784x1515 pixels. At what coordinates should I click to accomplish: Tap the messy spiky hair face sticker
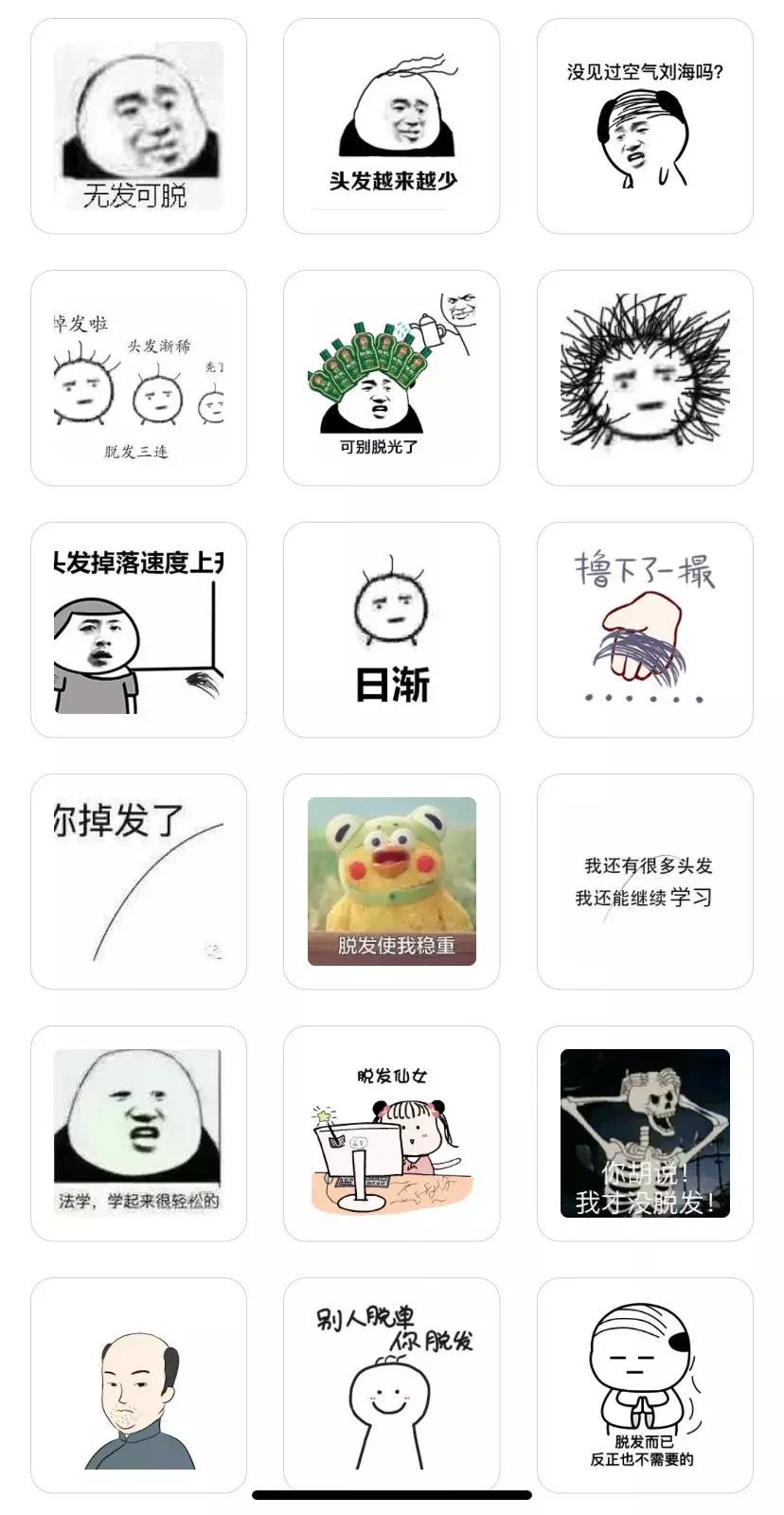(644, 379)
